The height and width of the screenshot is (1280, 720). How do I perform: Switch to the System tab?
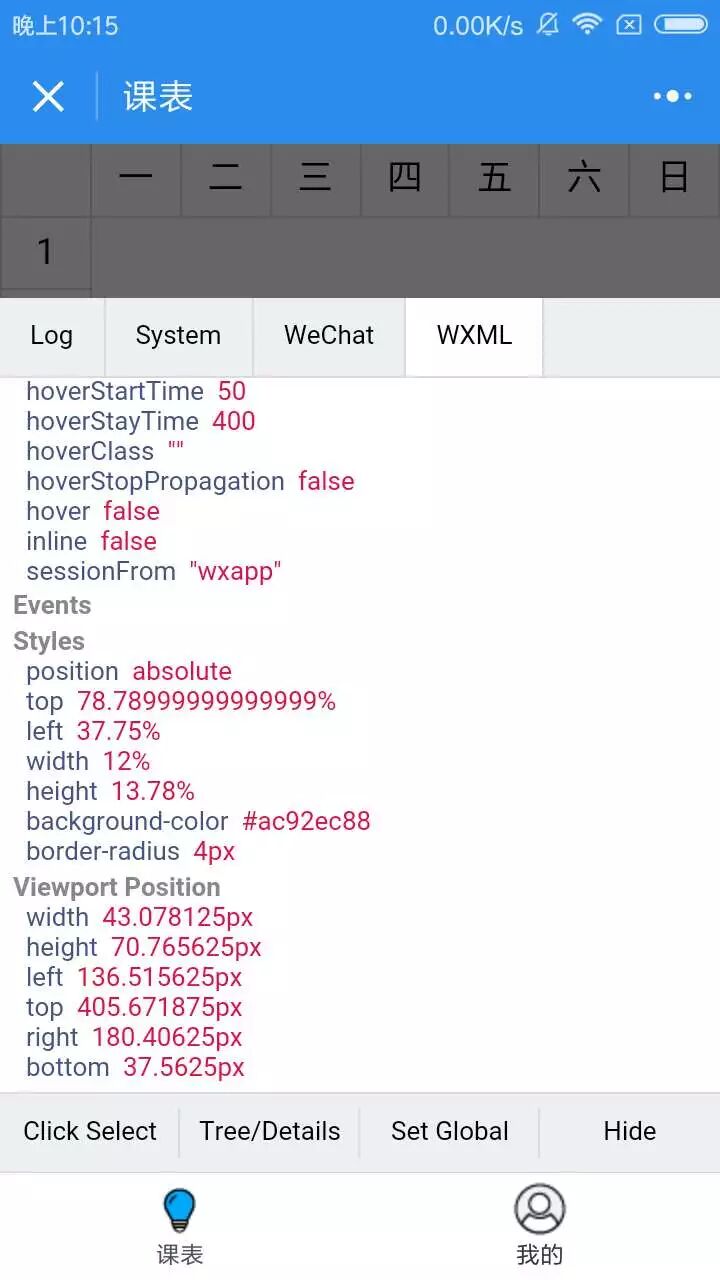click(178, 336)
